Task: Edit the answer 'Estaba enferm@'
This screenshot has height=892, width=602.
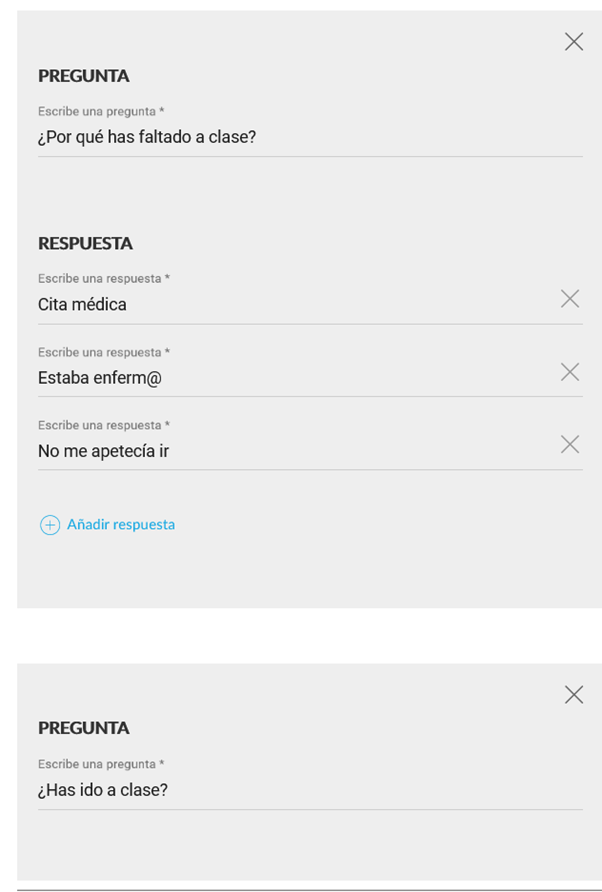Action: click(290, 378)
